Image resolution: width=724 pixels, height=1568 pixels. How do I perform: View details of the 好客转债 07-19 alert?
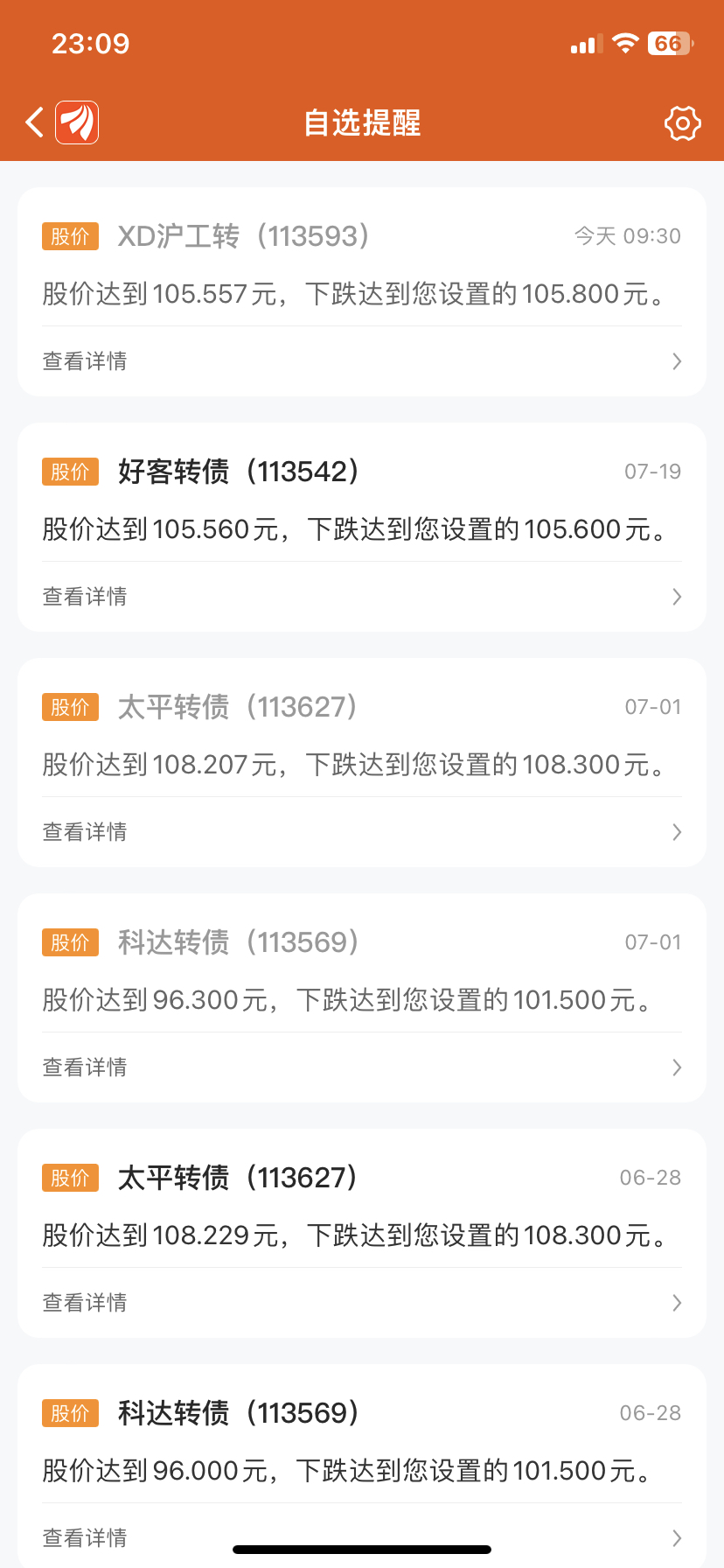click(x=361, y=597)
